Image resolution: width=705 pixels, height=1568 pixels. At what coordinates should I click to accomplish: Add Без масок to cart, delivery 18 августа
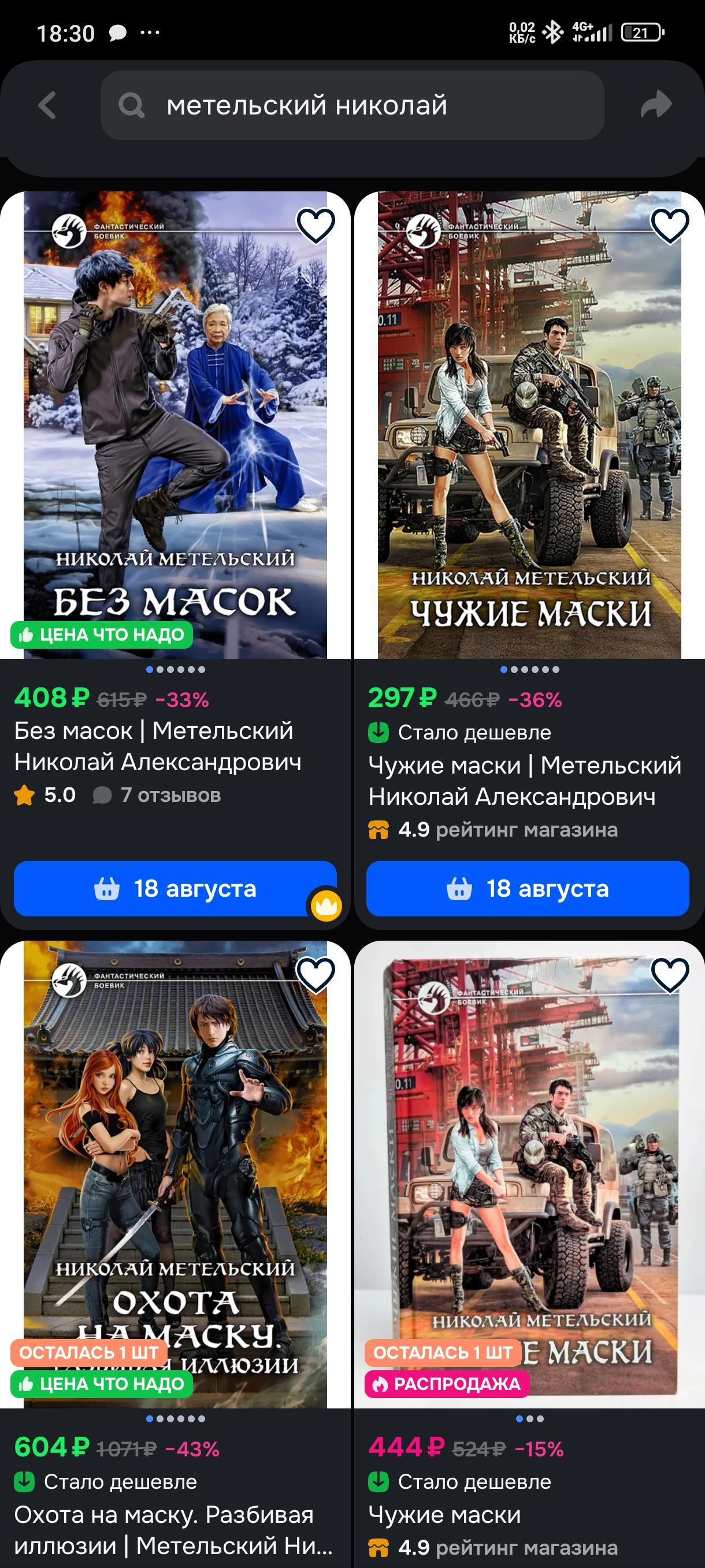click(175, 888)
